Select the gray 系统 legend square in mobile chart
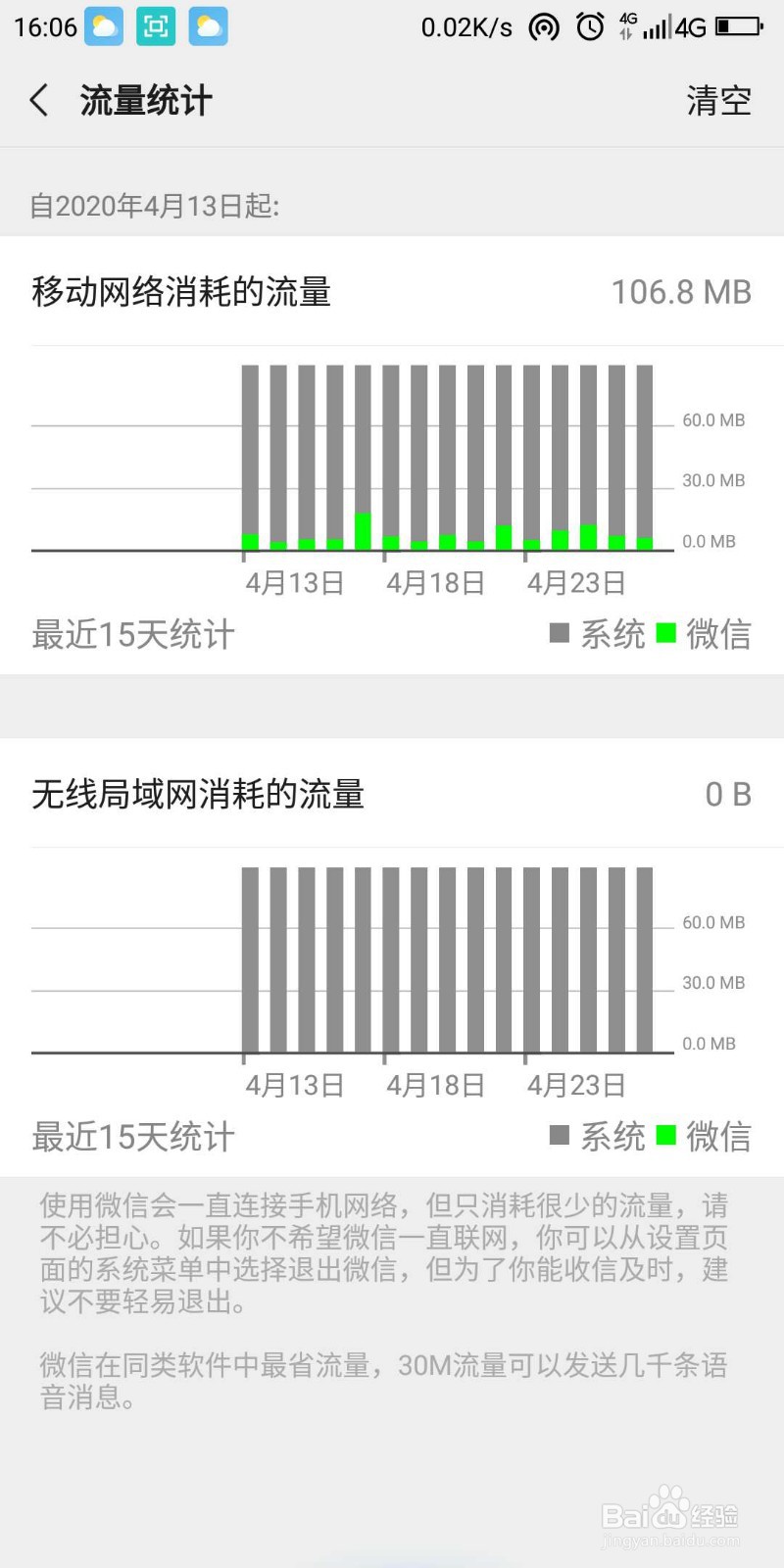Image resolution: width=784 pixels, height=1568 pixels. (x=560, y=633)
